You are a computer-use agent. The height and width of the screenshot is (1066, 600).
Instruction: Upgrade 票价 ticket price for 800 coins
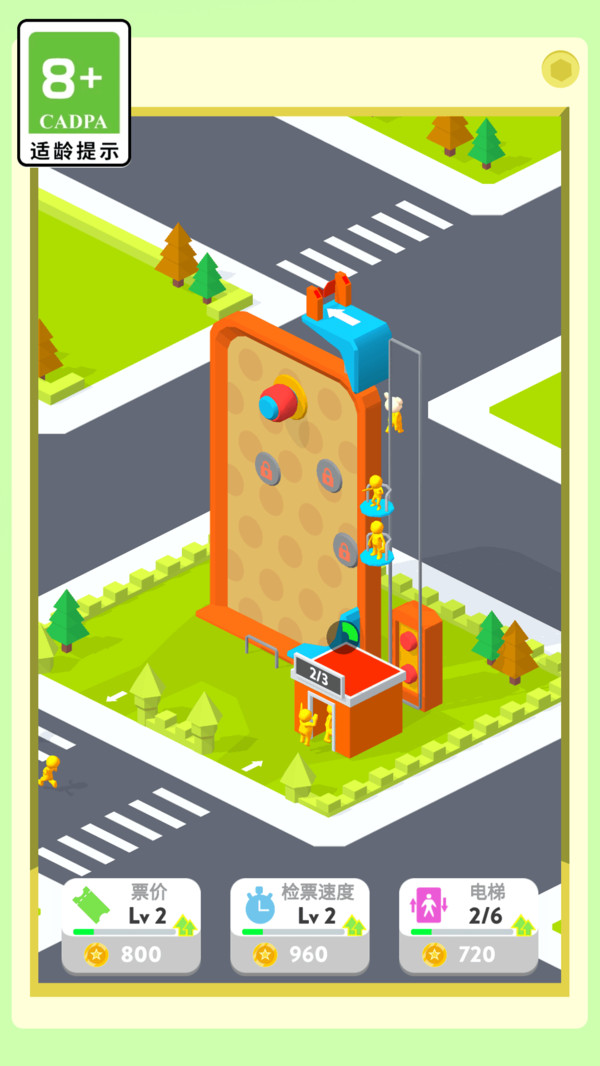[131, 926]
